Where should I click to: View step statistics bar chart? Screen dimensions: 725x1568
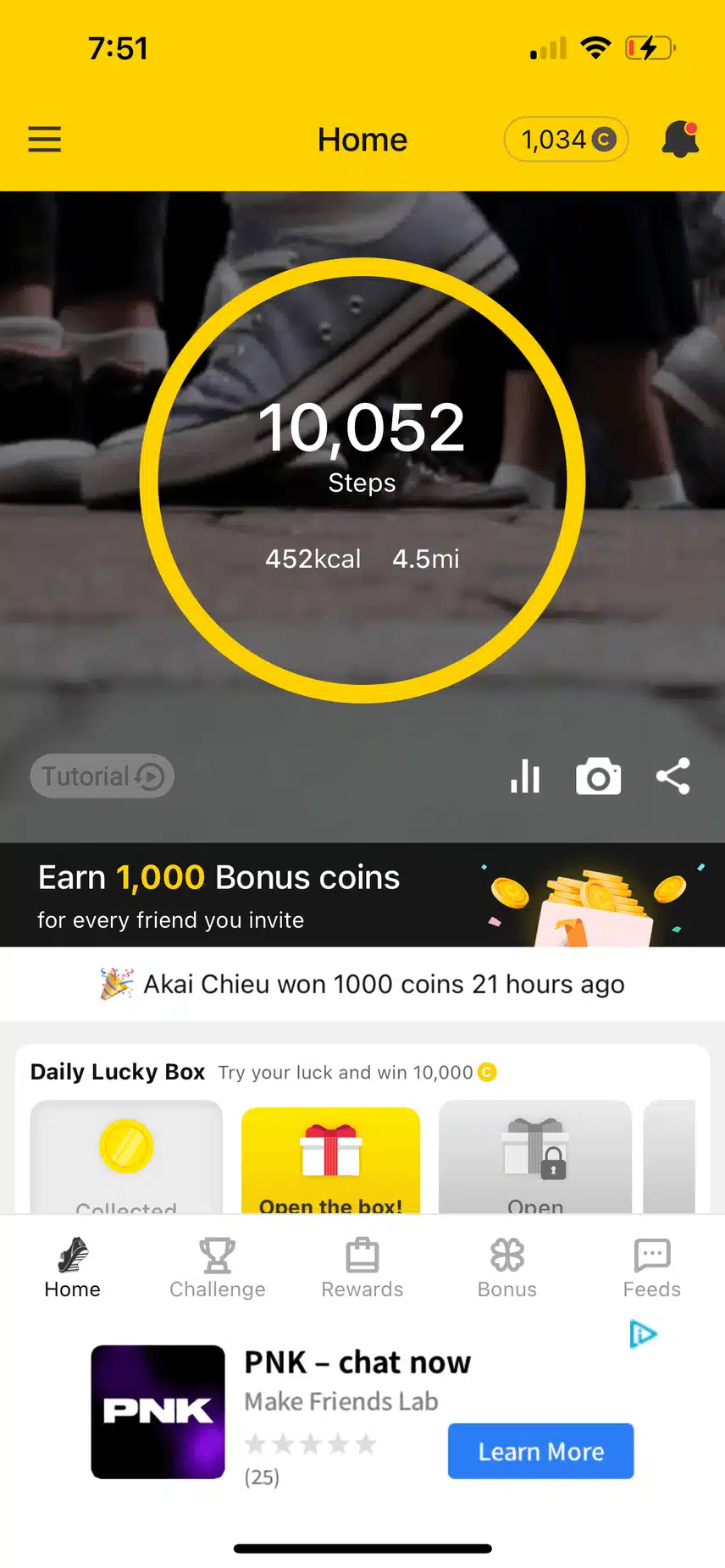[x=525, y=776]
